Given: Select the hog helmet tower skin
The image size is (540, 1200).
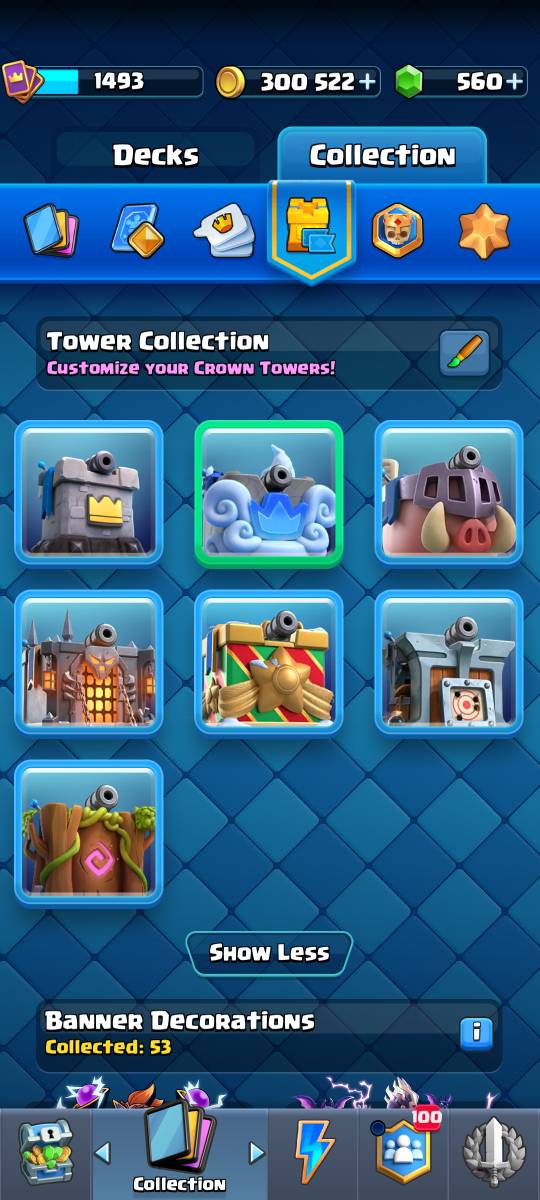Looking at the screenshot, I should pyautogui.click(x=449, y=493).
